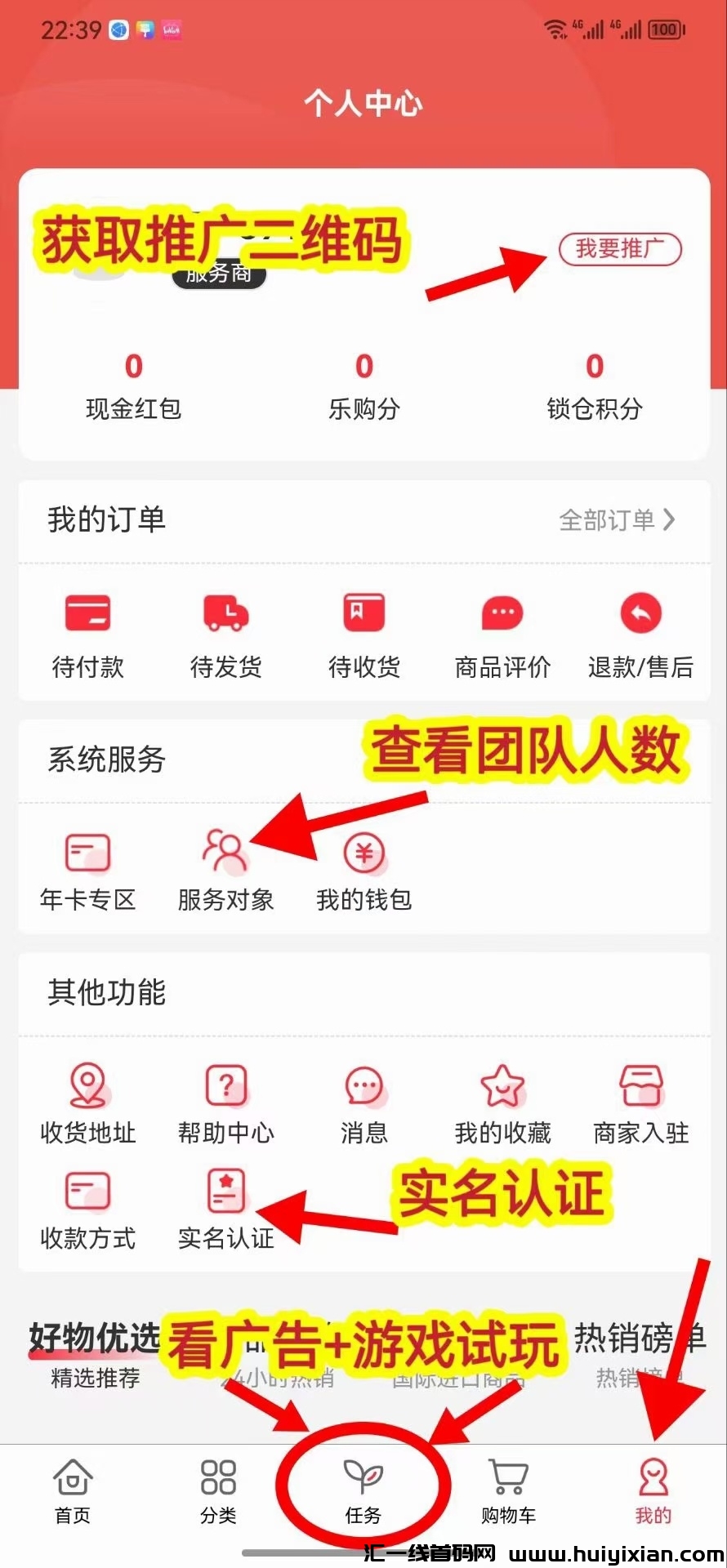Open 商品评价 reviews
The image size is (727, 1568).
tap(502, 633)
